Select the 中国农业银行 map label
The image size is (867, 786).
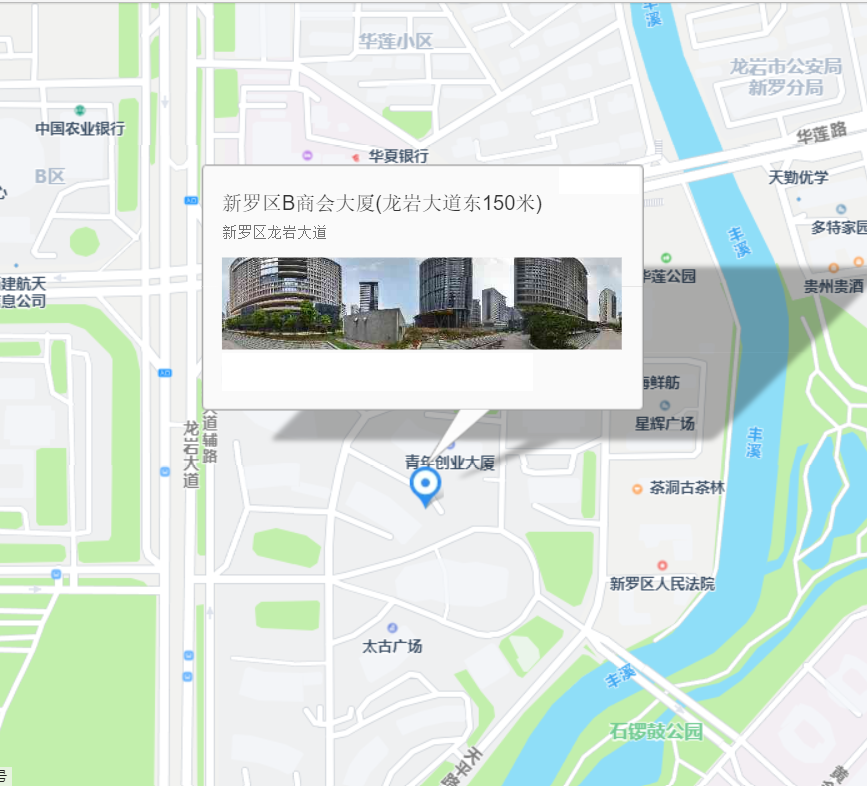click(x=80, y=128)
